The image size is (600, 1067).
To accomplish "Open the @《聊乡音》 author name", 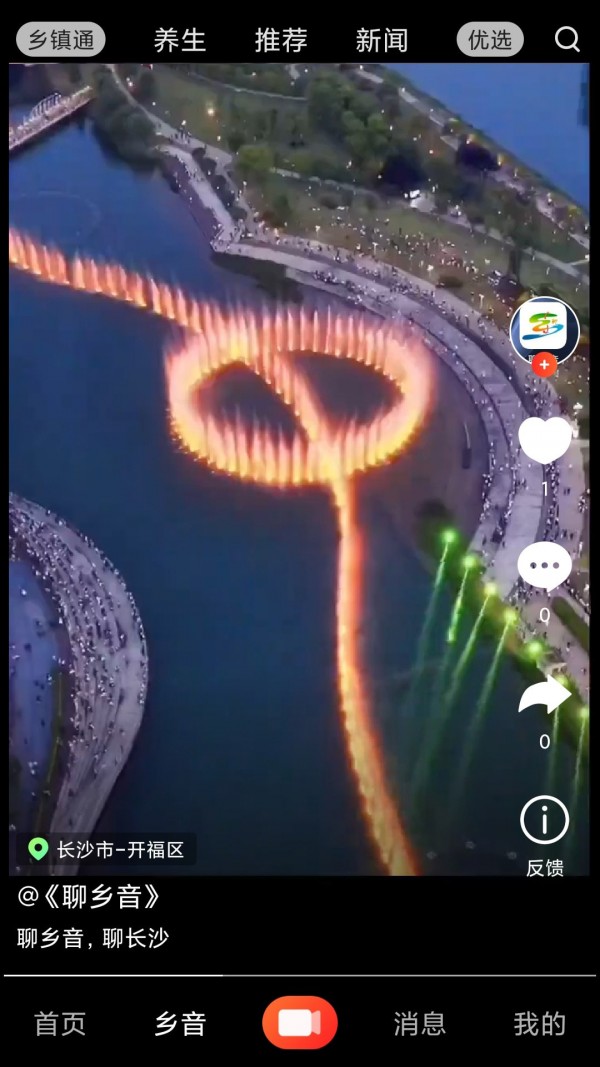I will (89, 897).
